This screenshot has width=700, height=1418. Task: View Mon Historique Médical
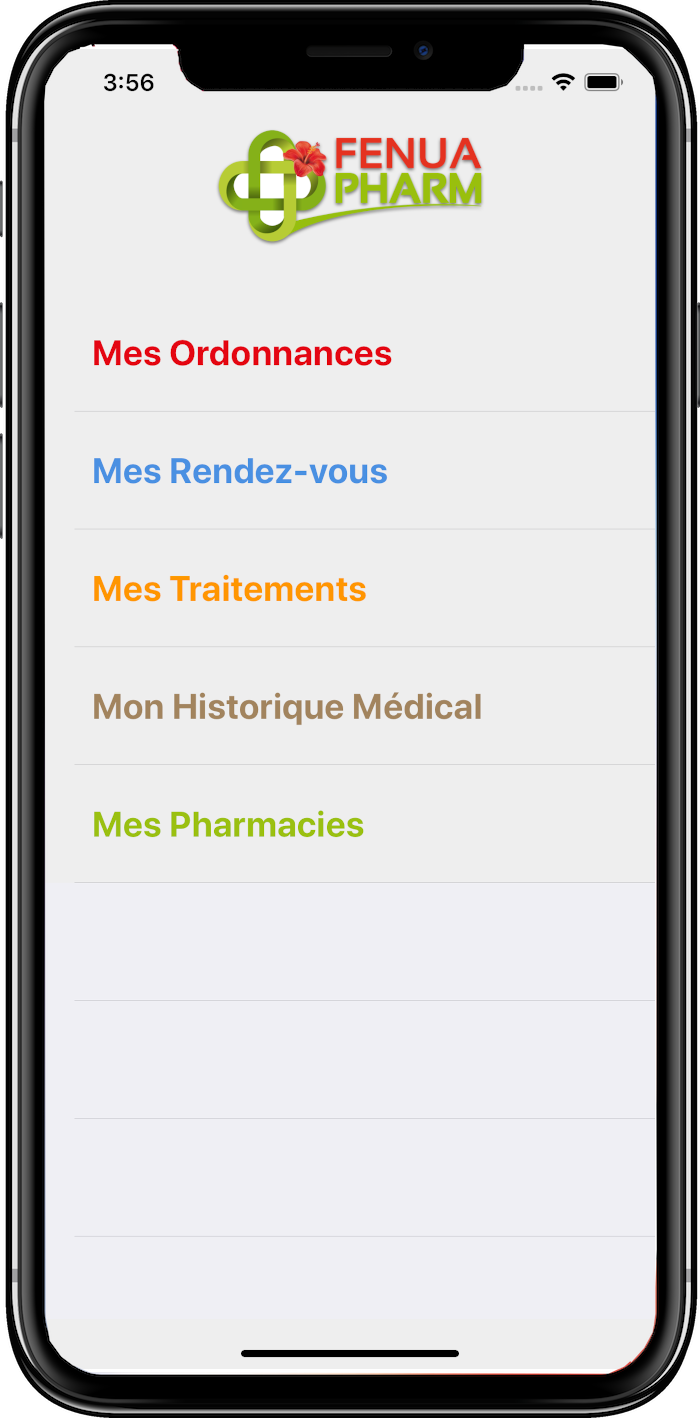[287, 707]
